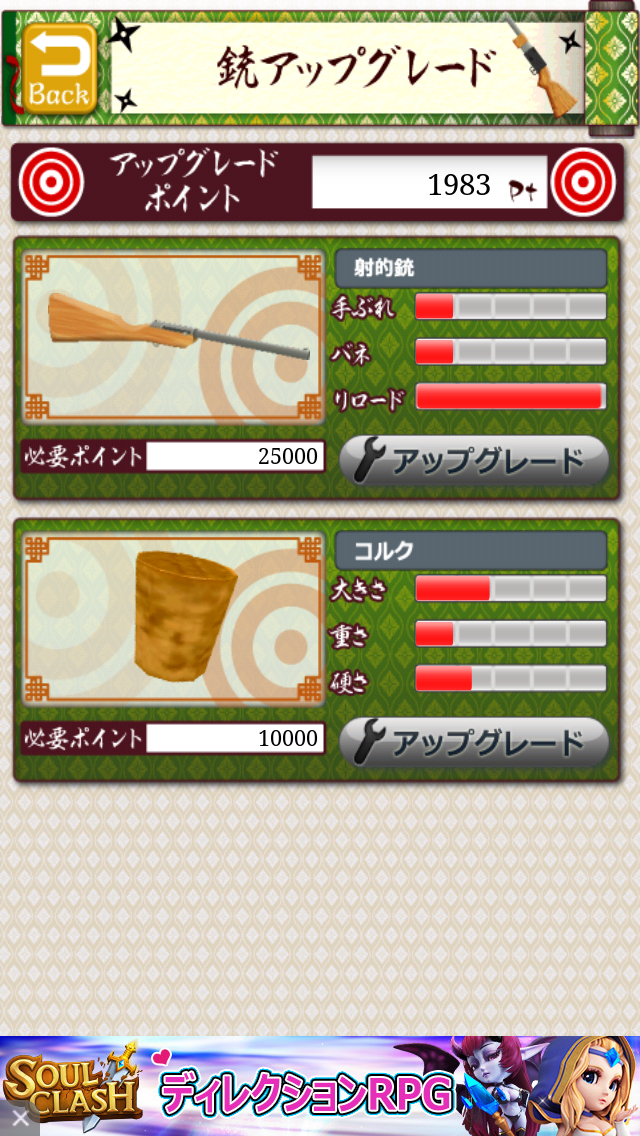Upgrade the 射的銃 gun

click(x=474, y=461)
